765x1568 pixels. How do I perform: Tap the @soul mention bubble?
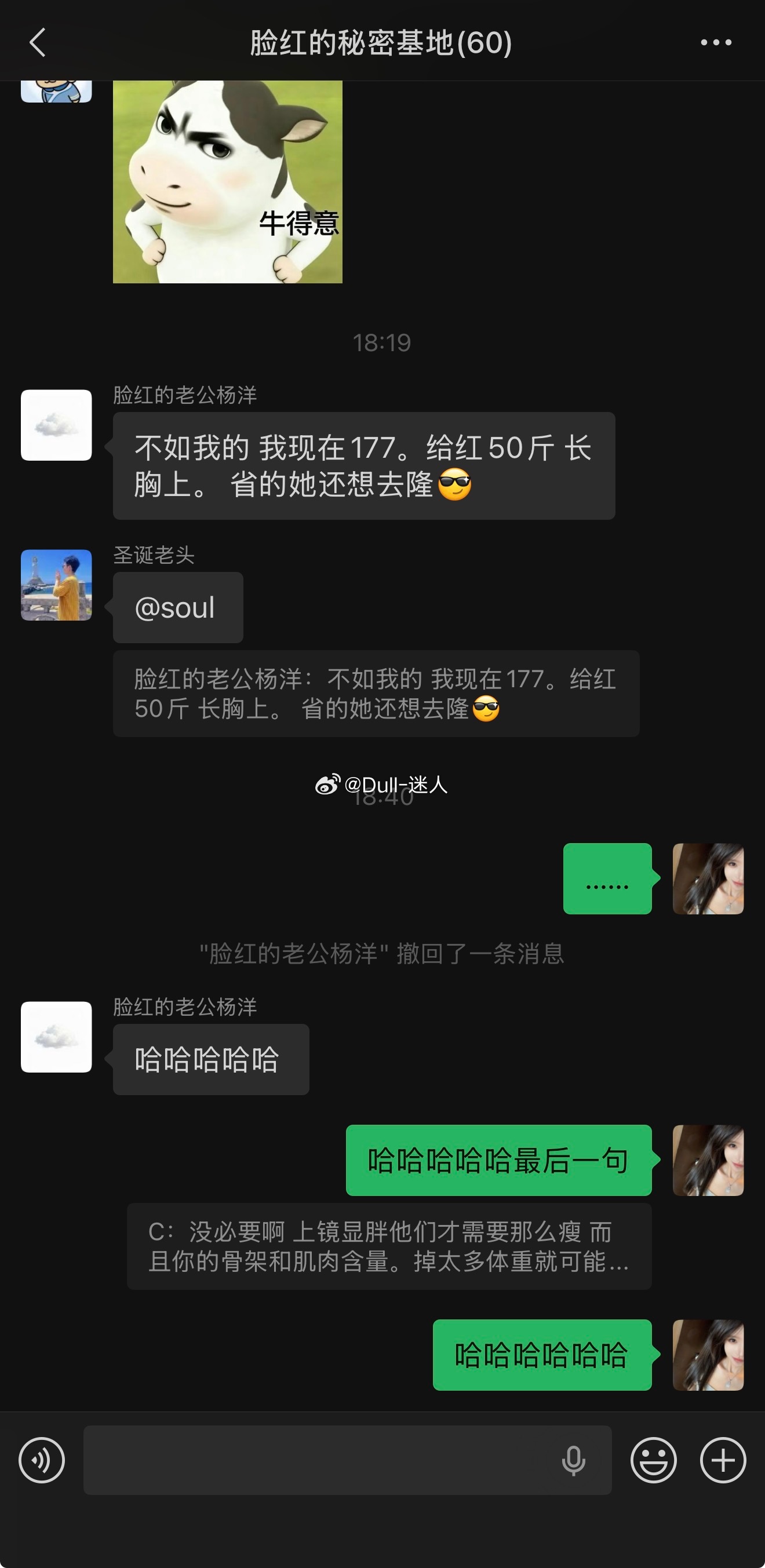coord(178,607)
